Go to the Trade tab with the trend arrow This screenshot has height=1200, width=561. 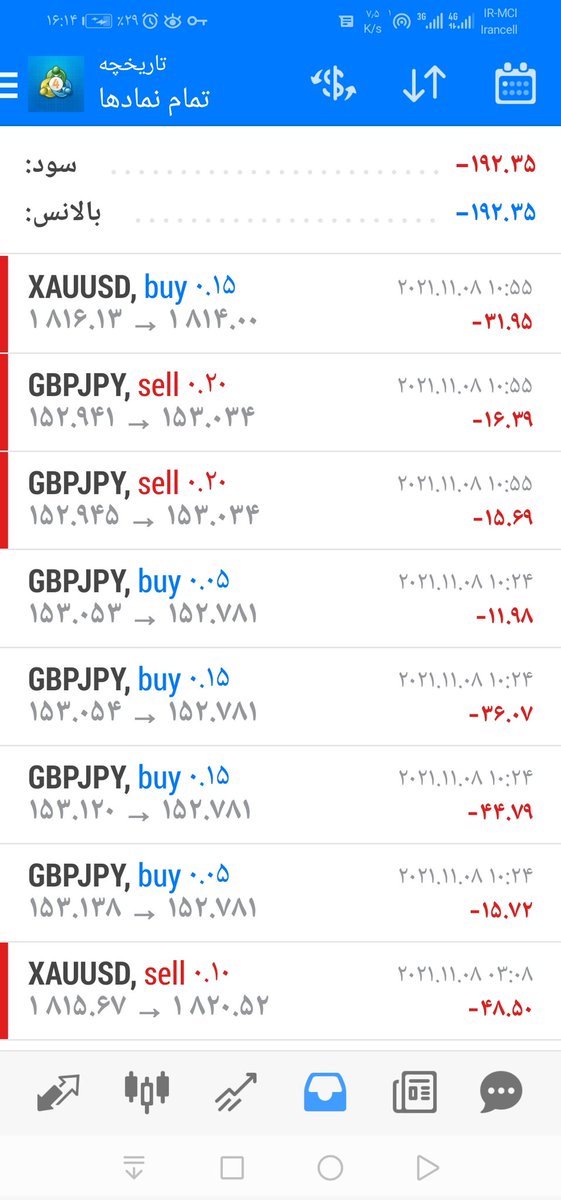[x=236, y=1092]
